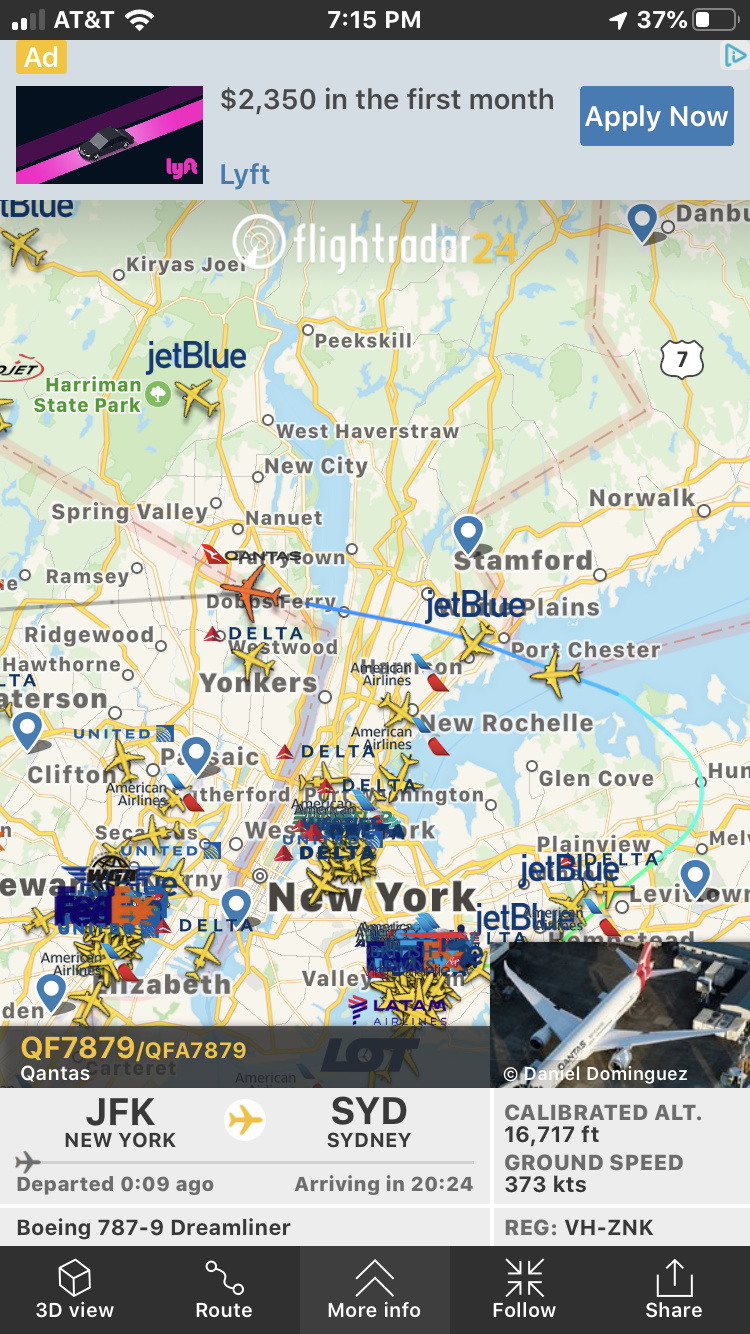Show the flight route
Image resolution: width=750 pixels, height=1334 pixels.
pos(224,1289)
